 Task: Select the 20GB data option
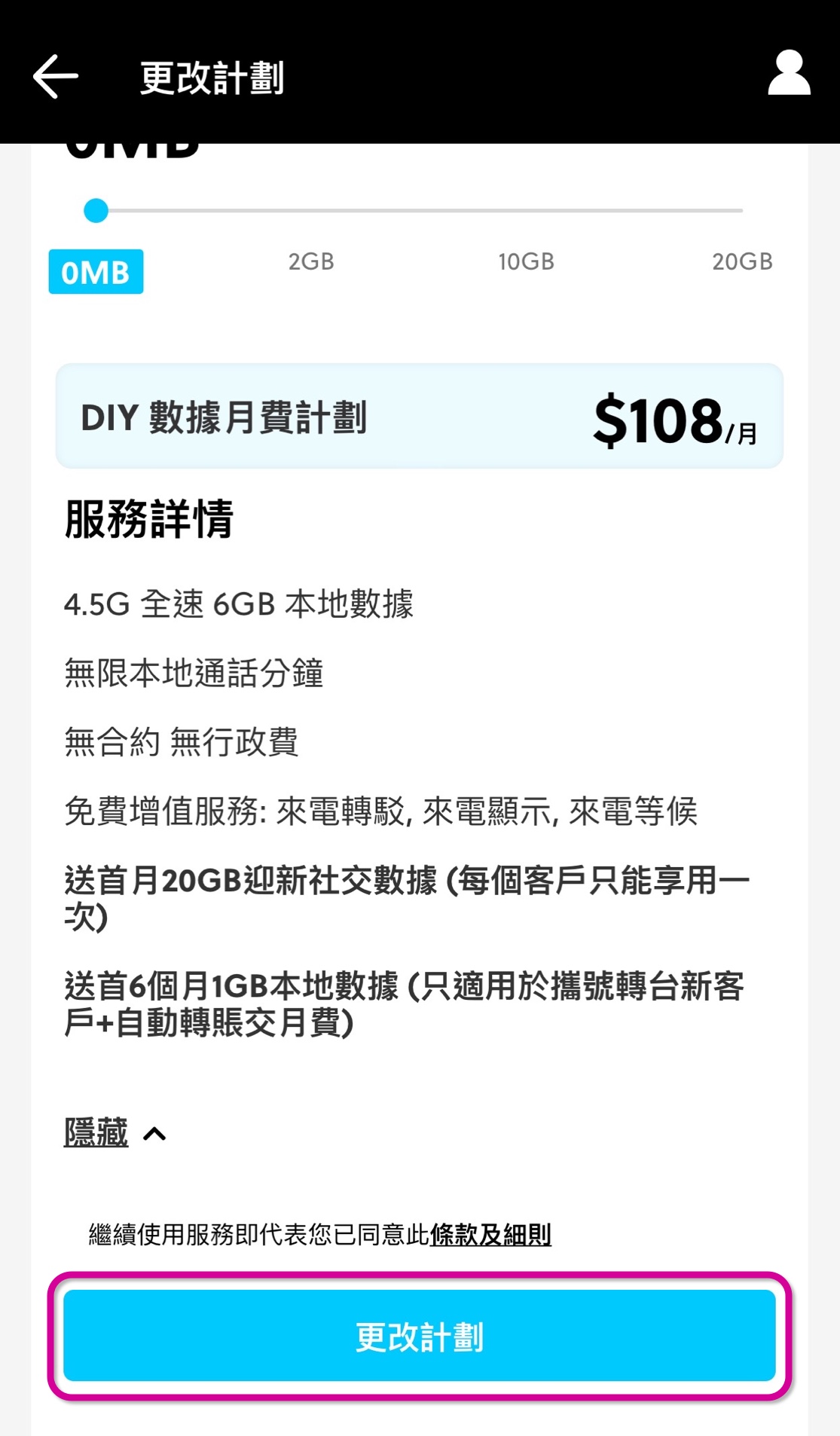743,261
